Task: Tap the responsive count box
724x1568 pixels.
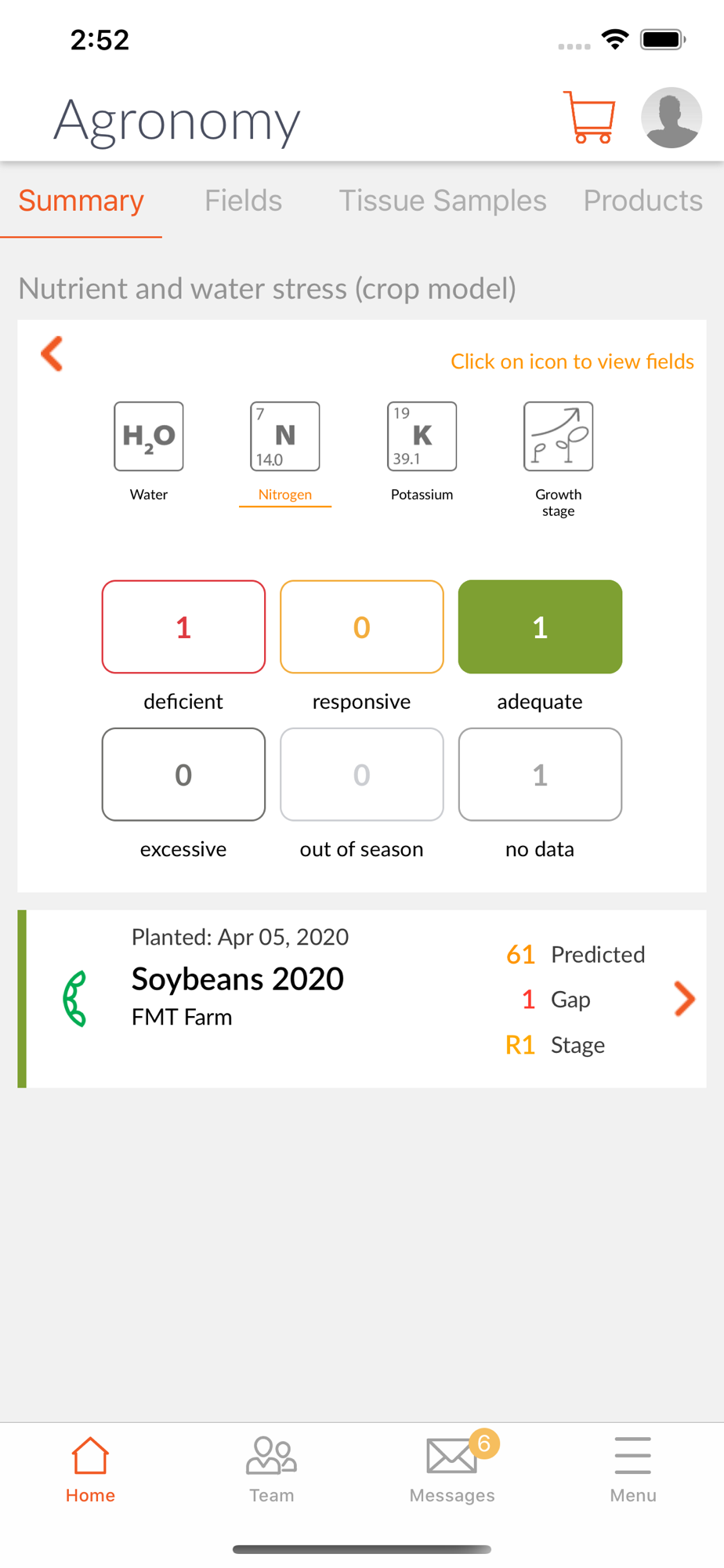Action: pyautogui.click(x=361, y=626)
